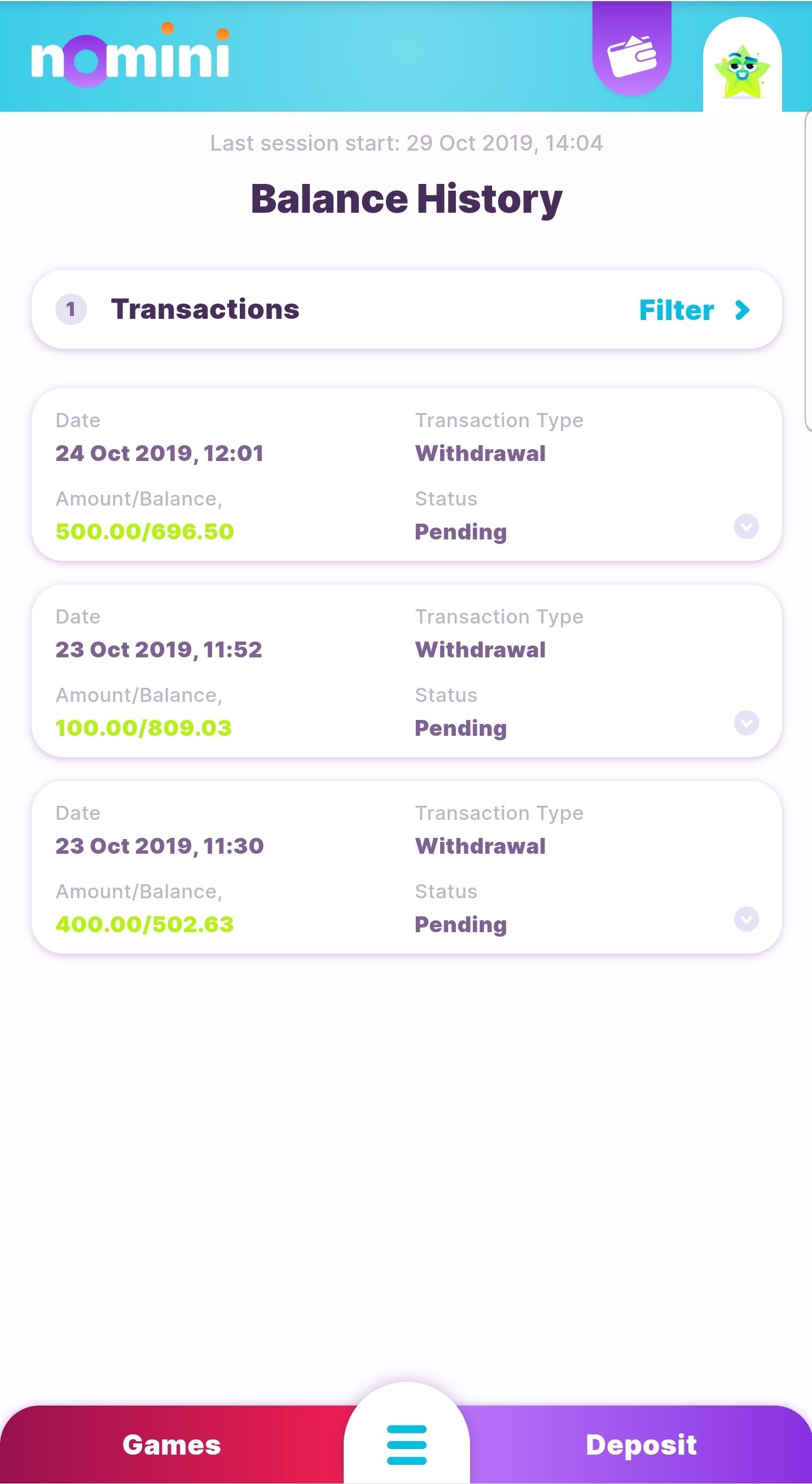The height and width of the screenshot is (1484, 812).
Task: Open the hamburger menu
Action: (407, 1445)
